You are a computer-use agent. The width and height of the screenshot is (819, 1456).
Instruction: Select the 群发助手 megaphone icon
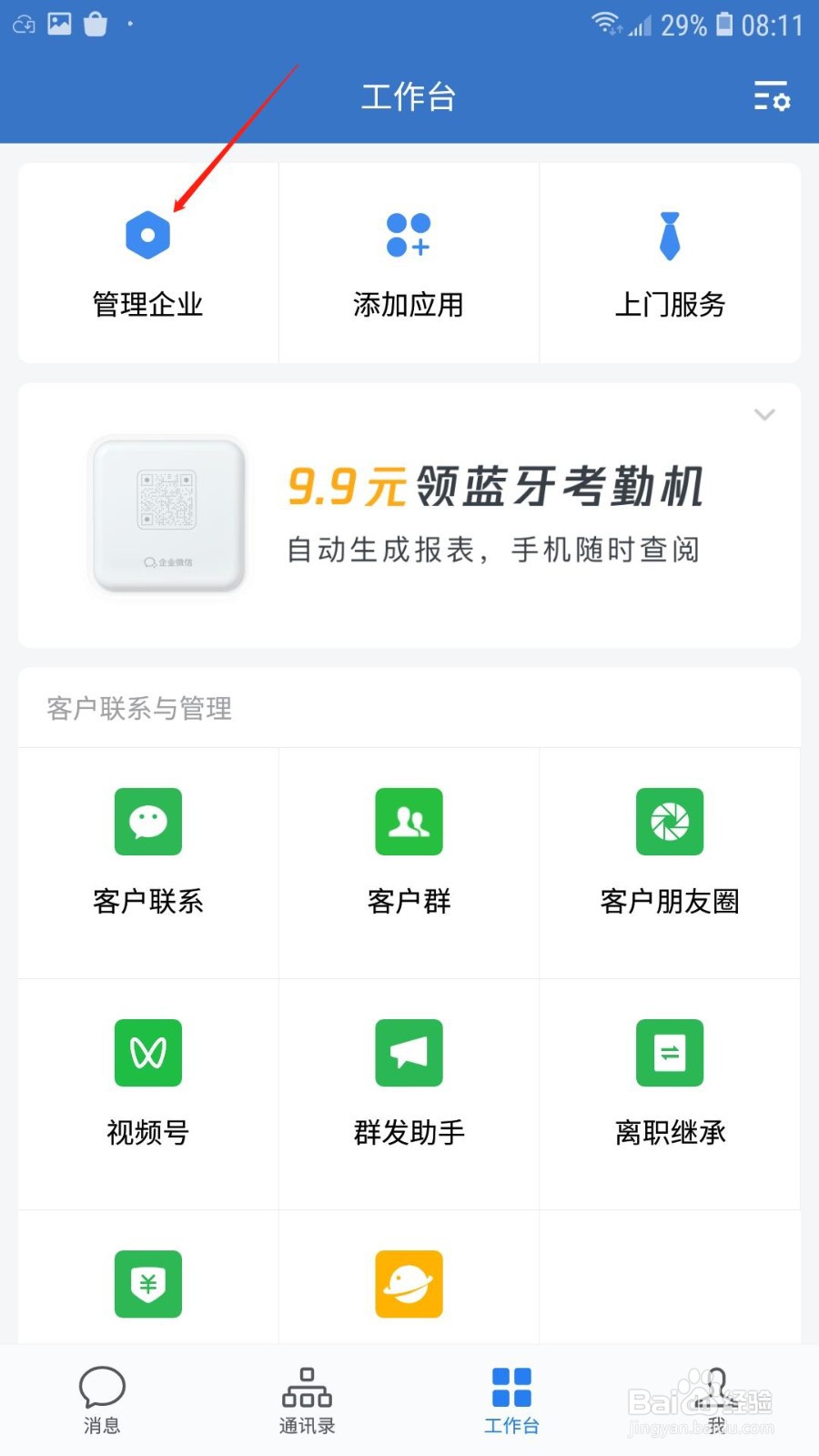tap(408, 1053)
